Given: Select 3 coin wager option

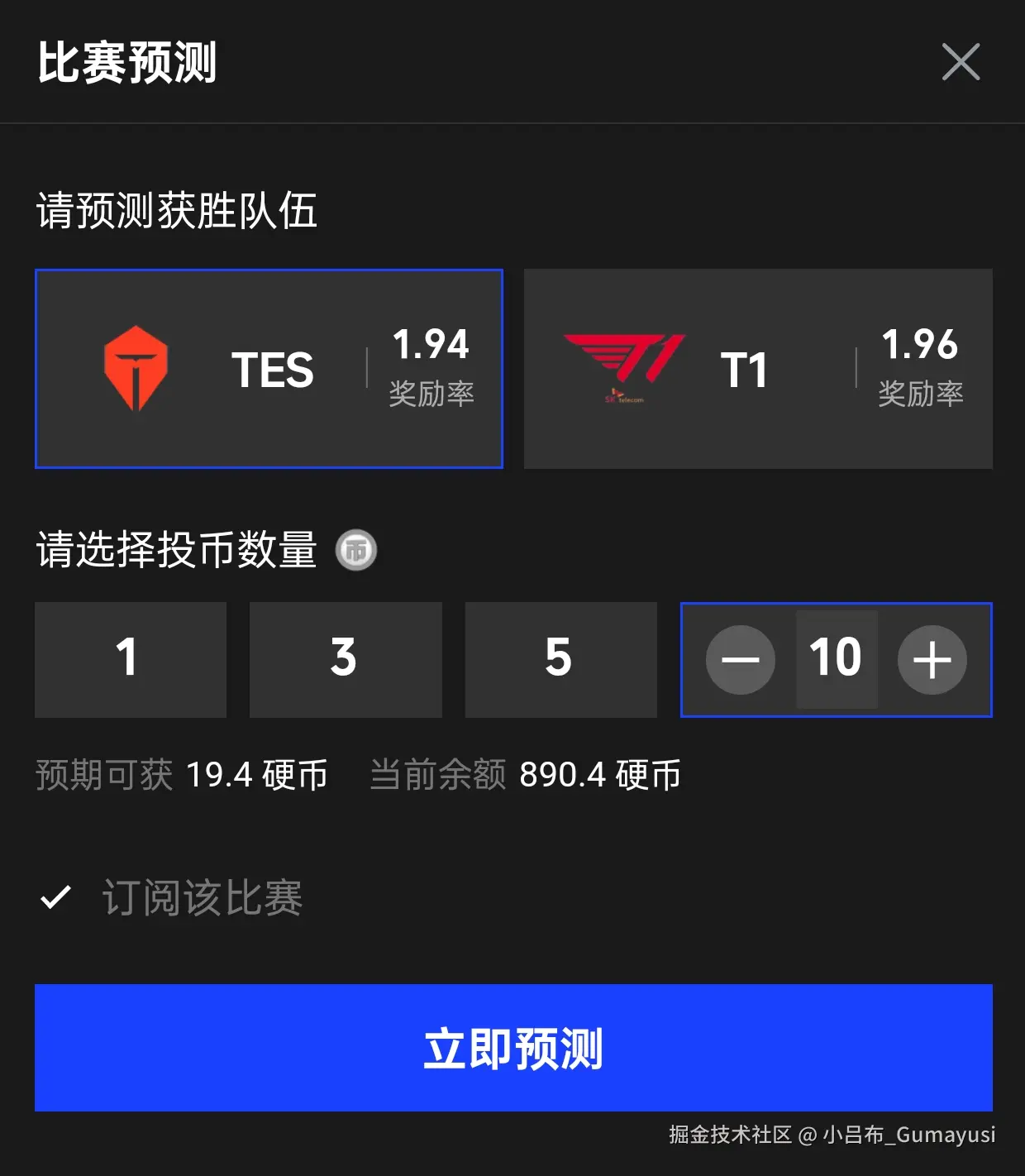Looking at the screenshot, I should 346,659.
